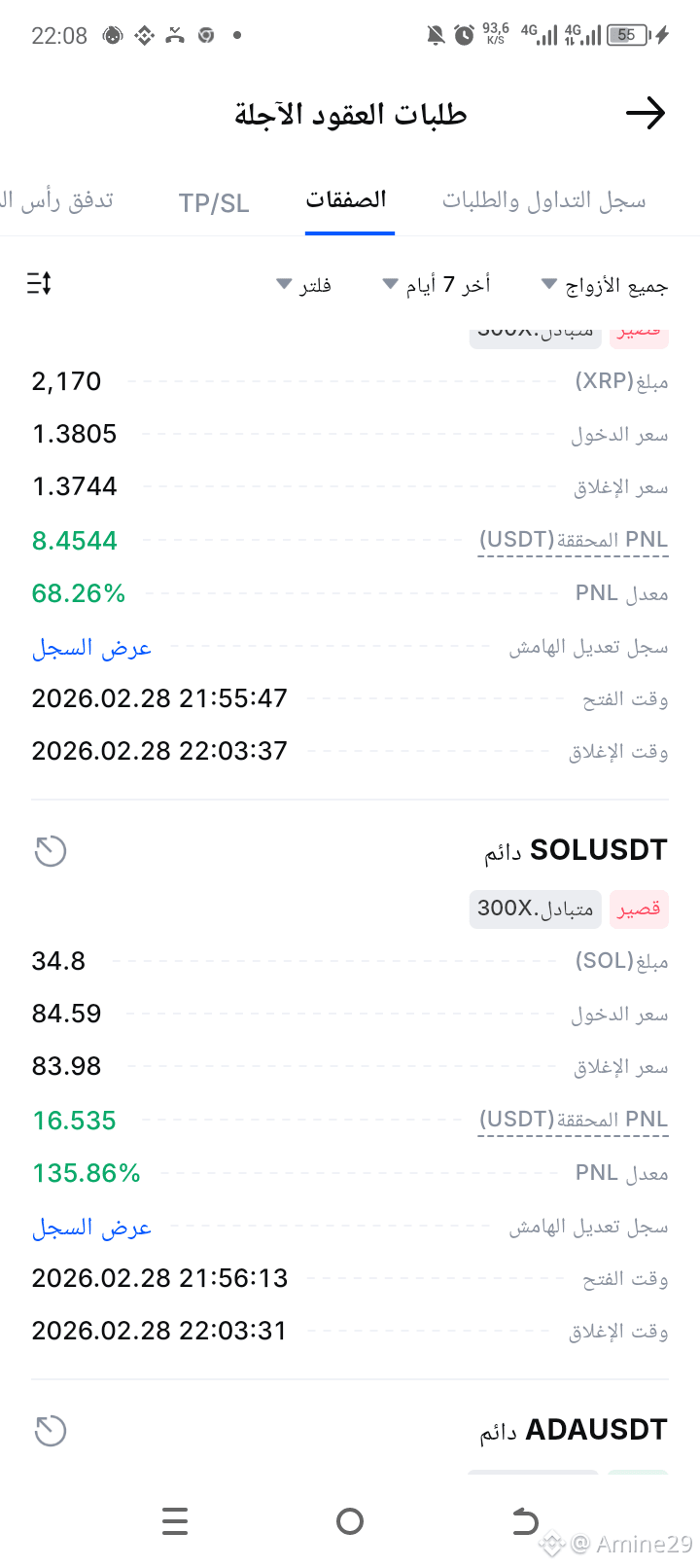Viewport: 700px width, 1568px height.
Task: Open the SOLUSDT دائم pair
Action: click(576, 850)
